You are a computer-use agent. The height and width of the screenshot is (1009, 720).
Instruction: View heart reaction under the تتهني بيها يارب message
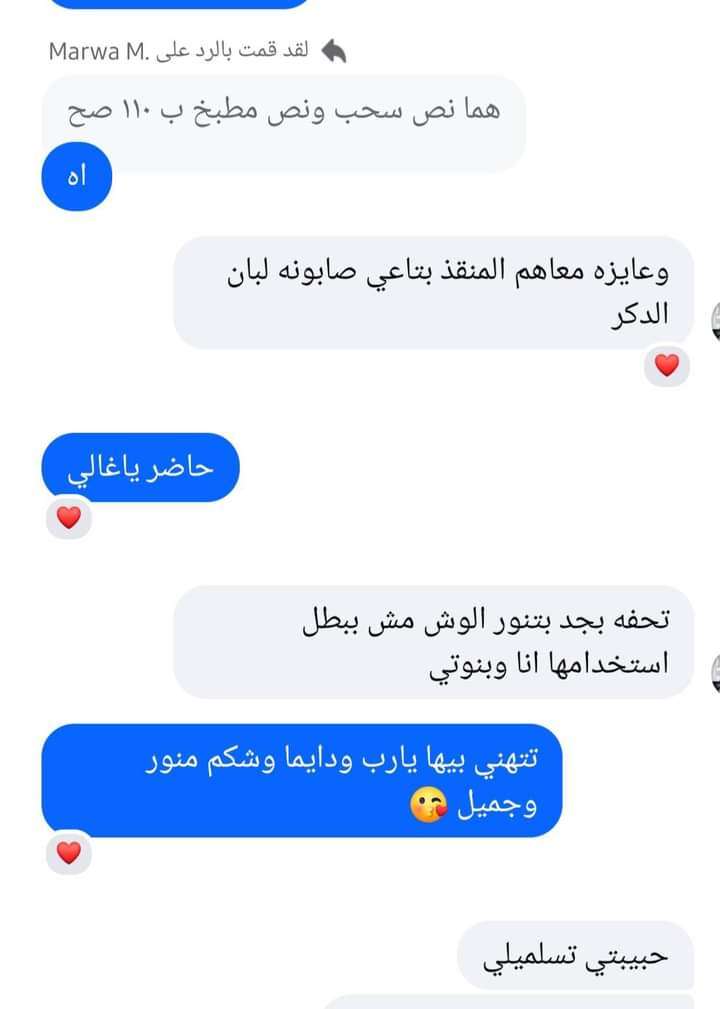[68, 853]
